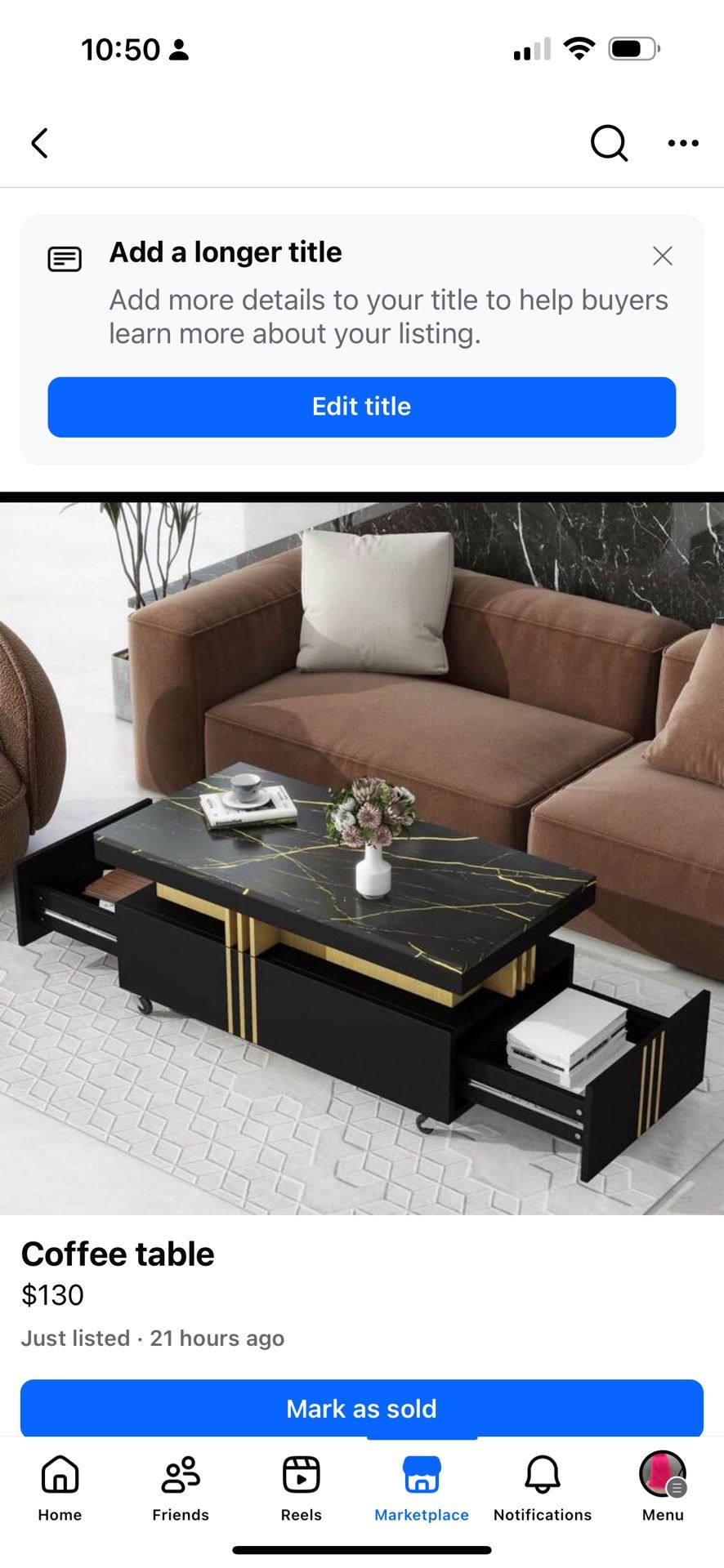
Task: Tap the $130 price text
Action: pos(52,1296)
